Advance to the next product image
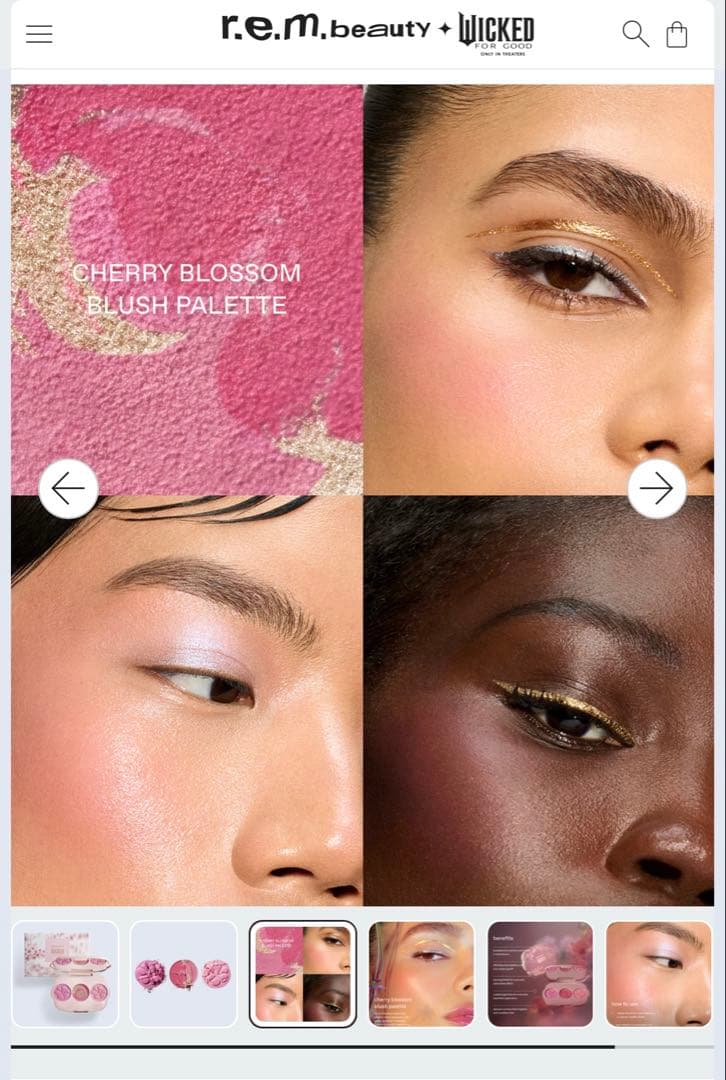726x1080 pixels. [x=657, y=489]
